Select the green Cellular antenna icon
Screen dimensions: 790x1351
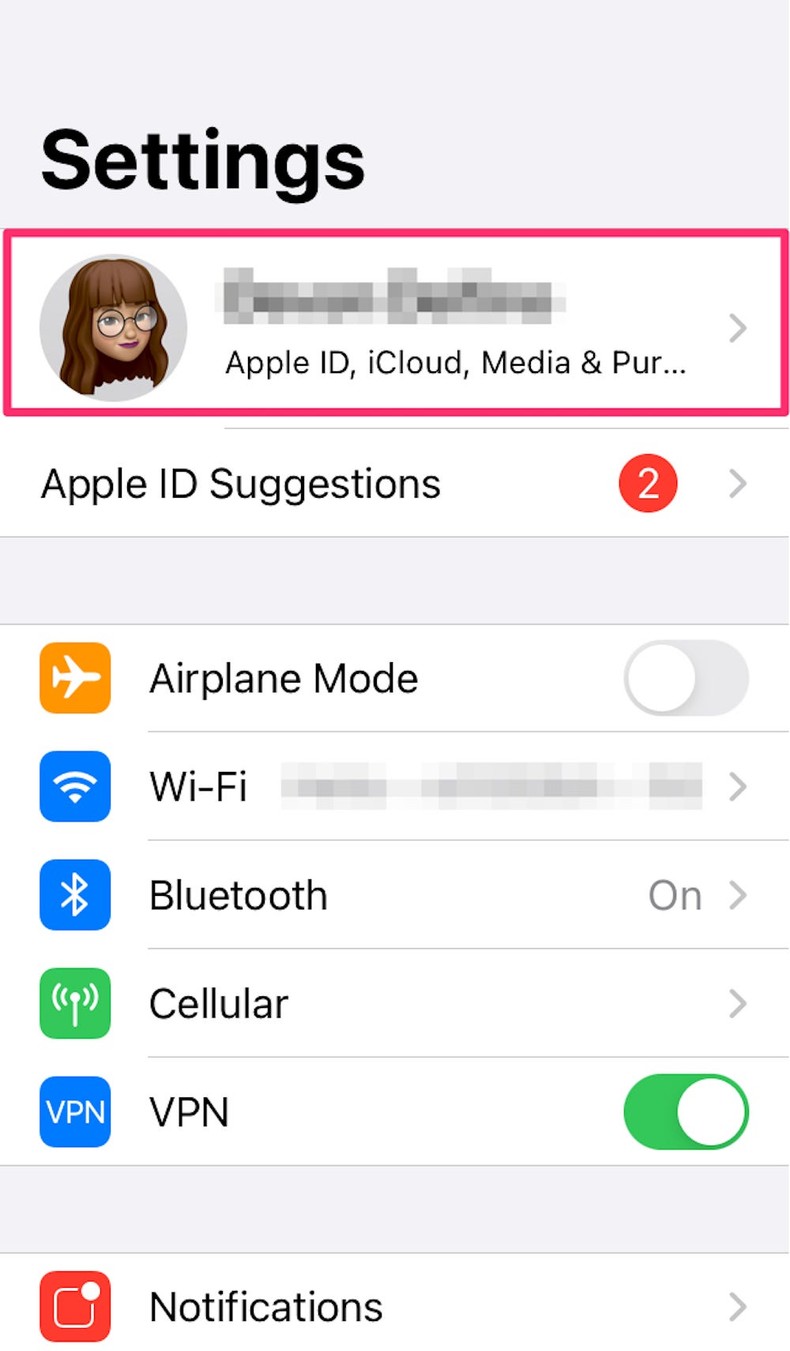point(75,1004)
